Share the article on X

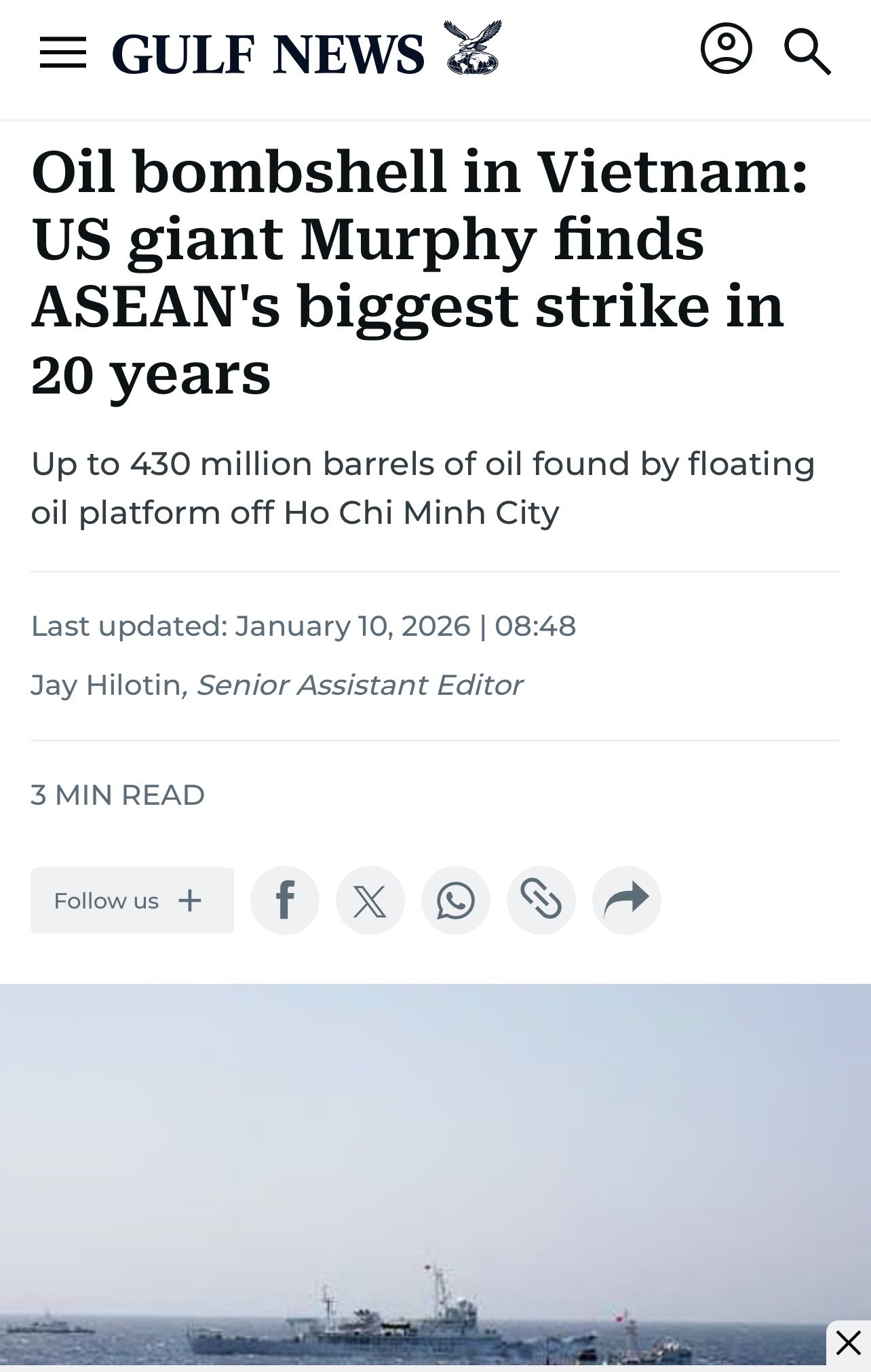pyautogui.click(x=370, y=900)
